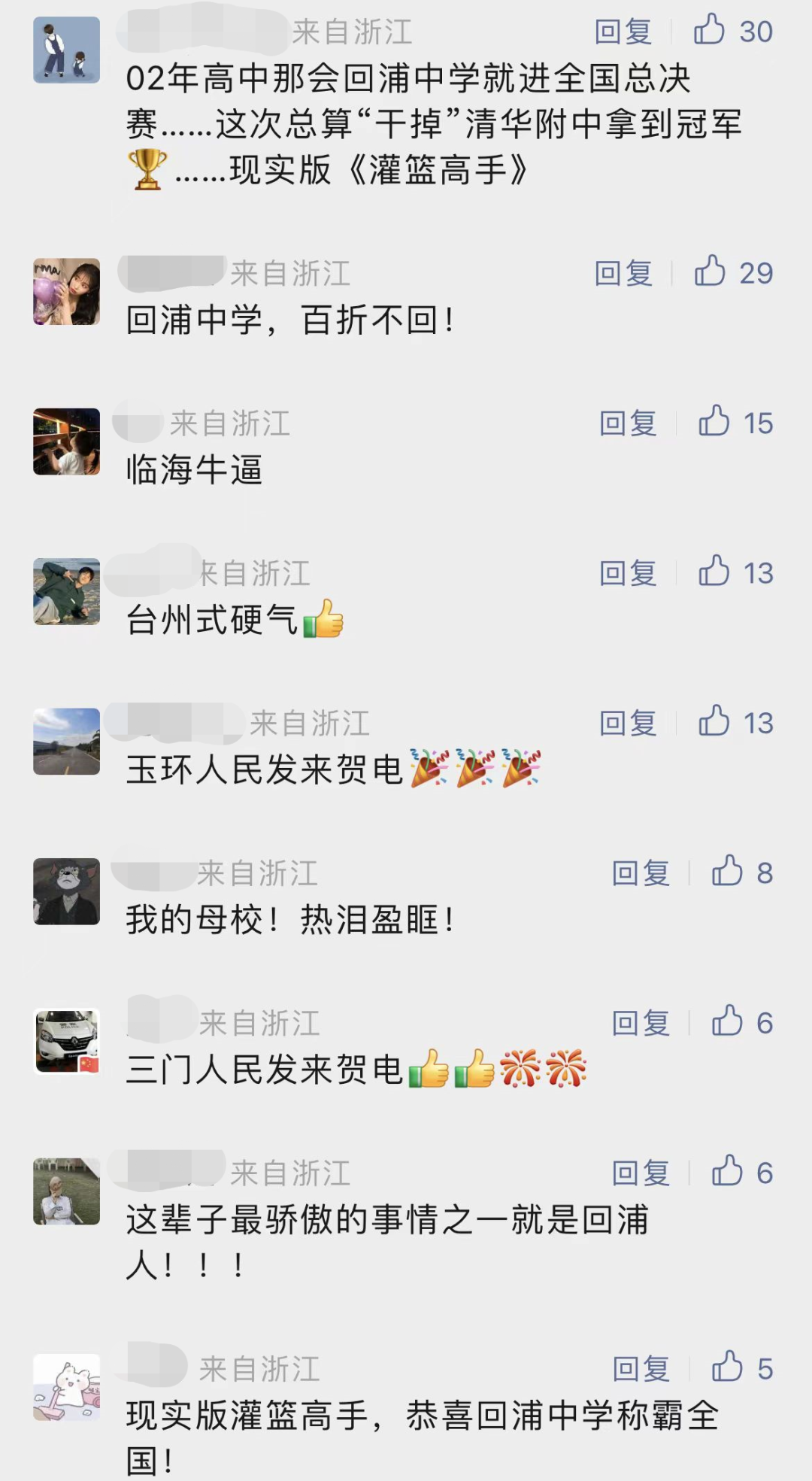
Task: Like the 回浦中学，百折不回 comment
Action: coord(710,272)
